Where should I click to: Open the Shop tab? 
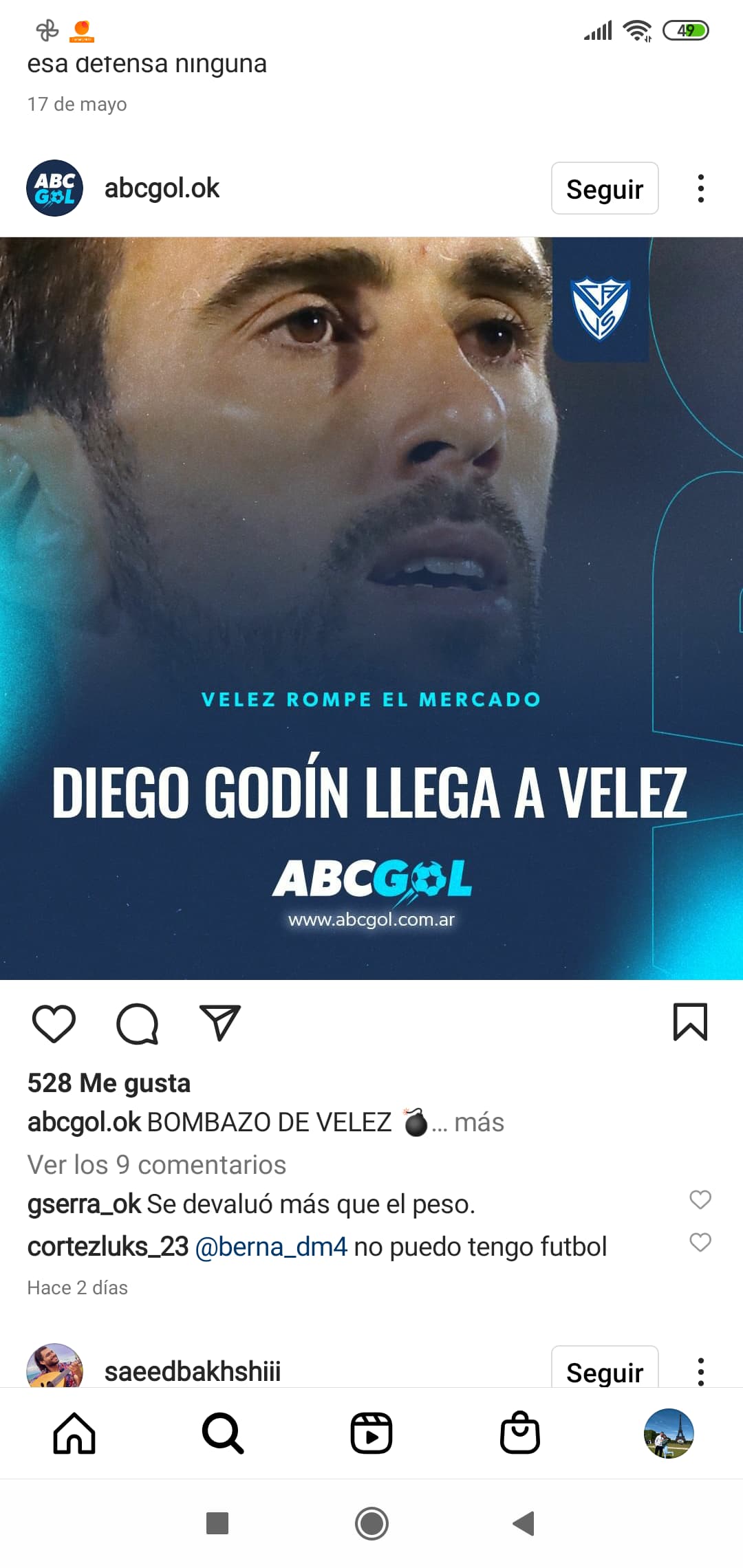(x=520, y=1433)
